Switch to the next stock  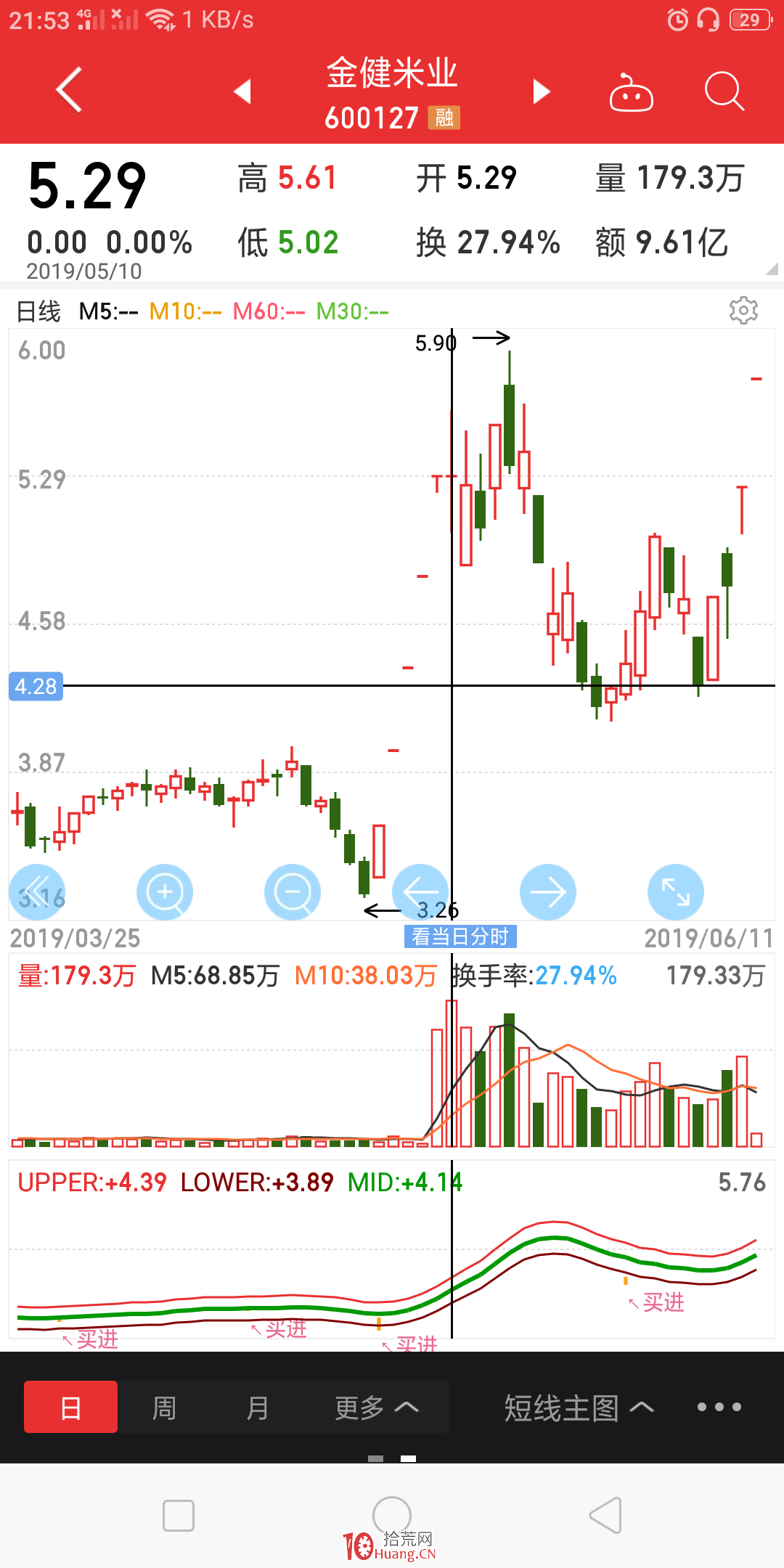click(x=542, y=91)
